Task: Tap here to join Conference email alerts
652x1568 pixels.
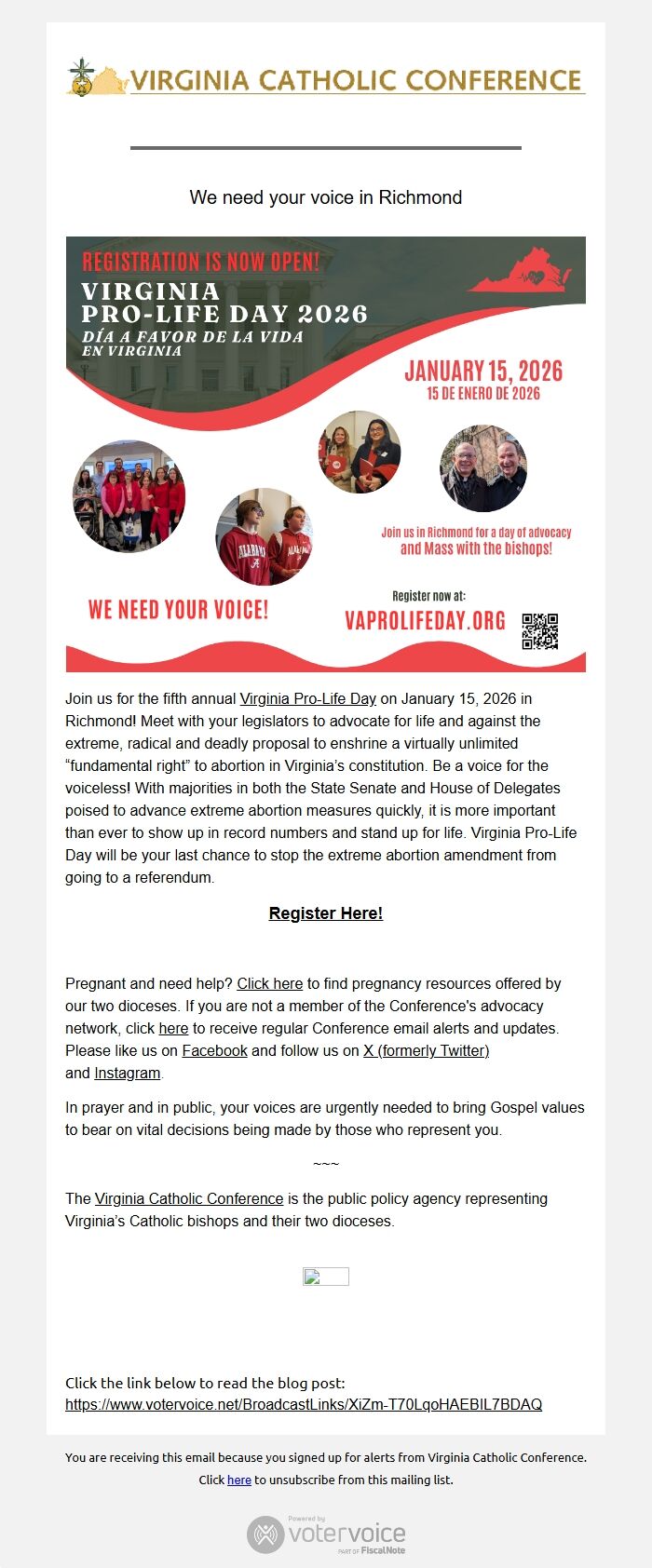Action: (x=173, y=1028)
